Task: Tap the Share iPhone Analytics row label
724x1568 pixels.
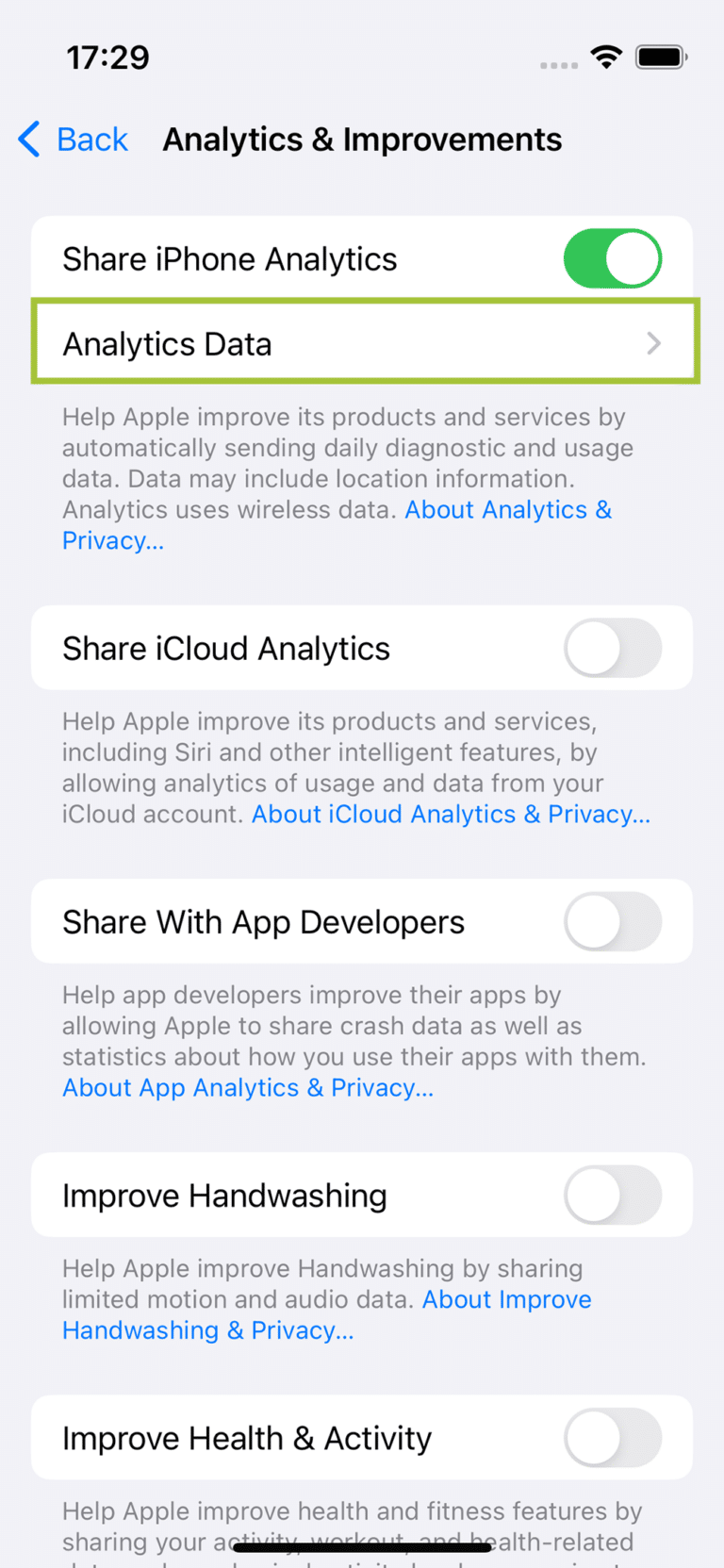Action: [229, 258]
